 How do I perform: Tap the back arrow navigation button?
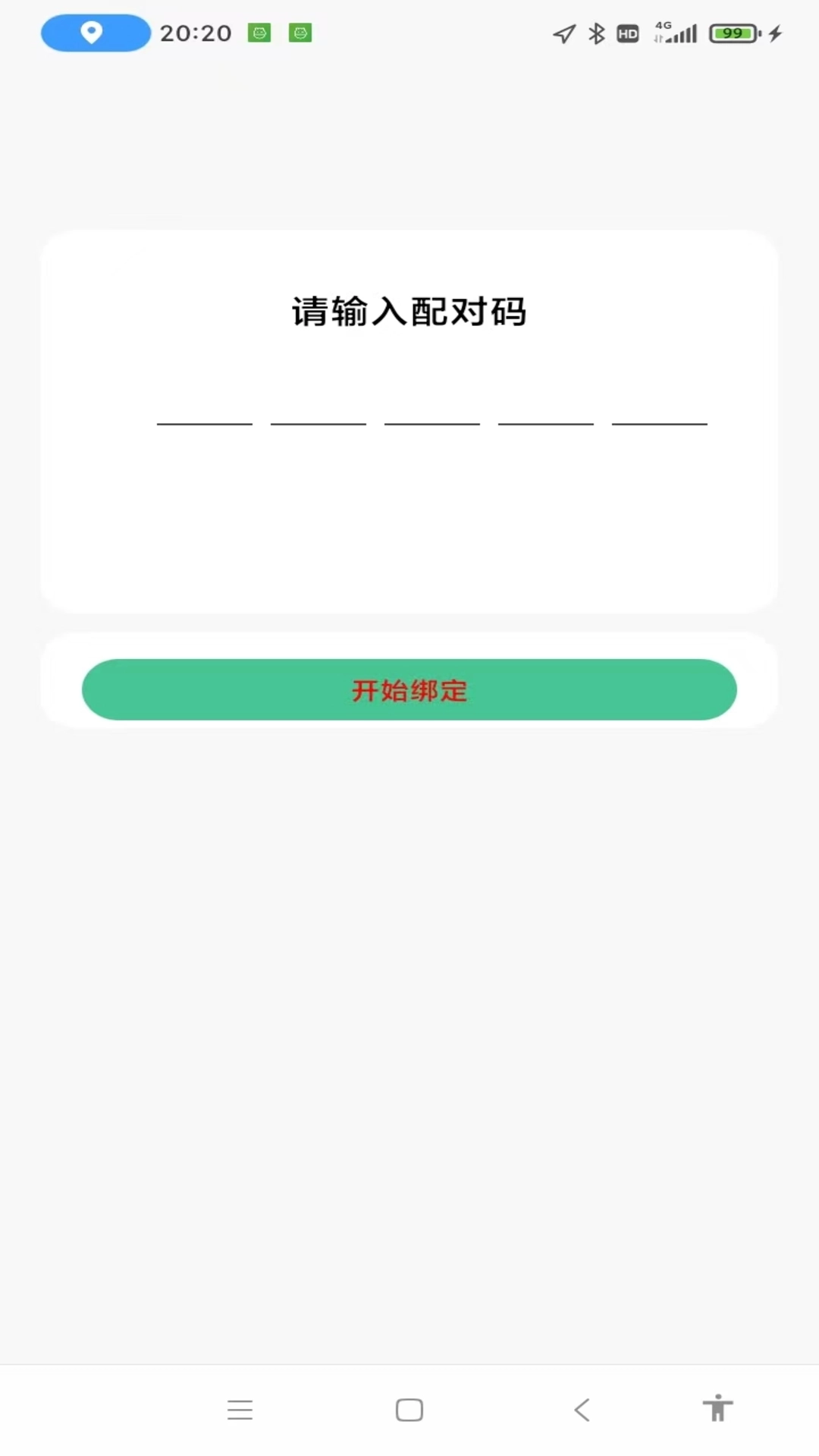click(582, 1409)
